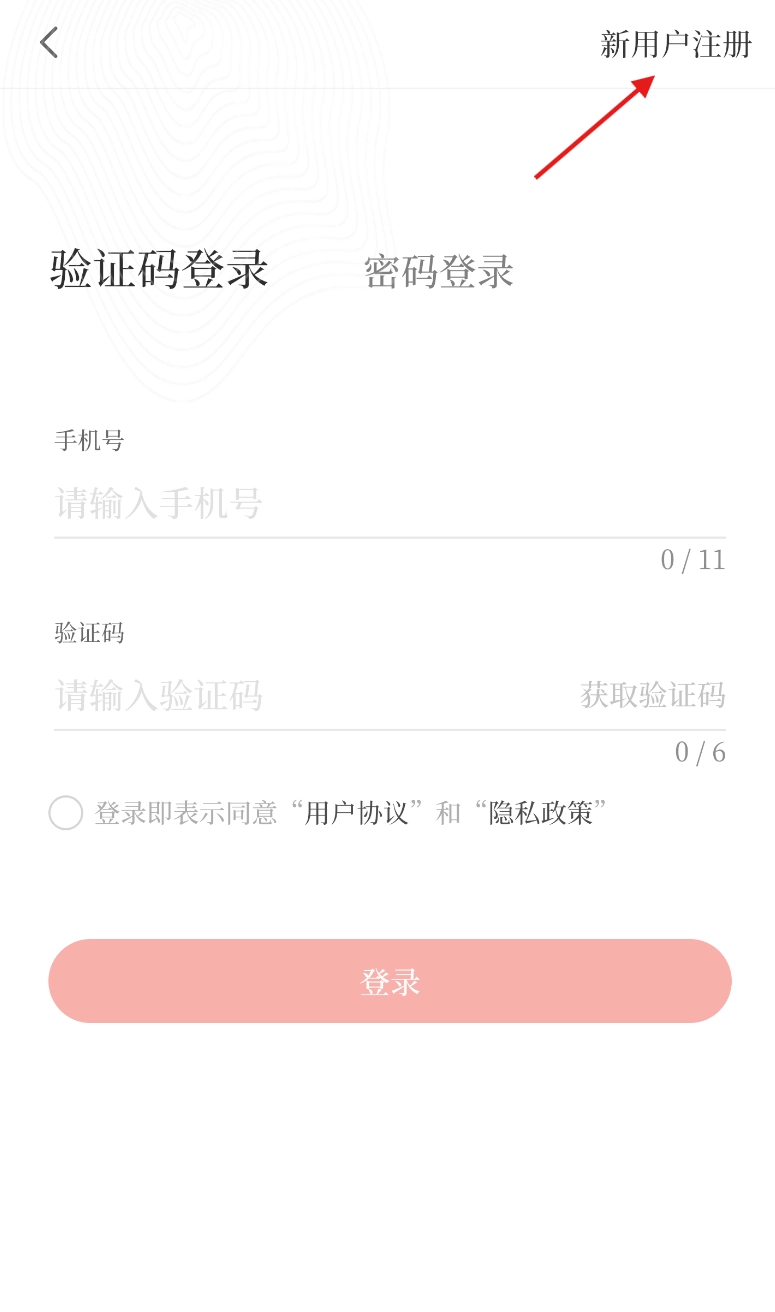Tap the 登录 button
The image size is (775, 1312).
pos(390,981)
